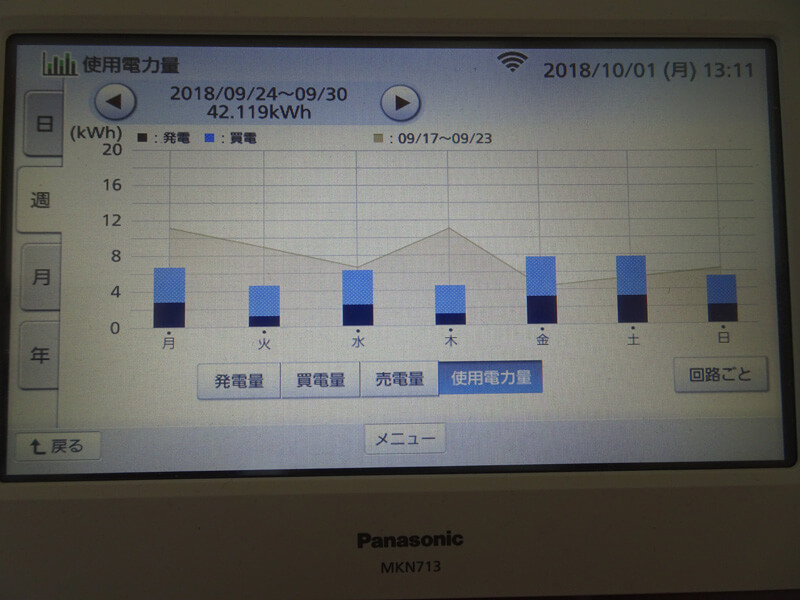
Task: Show the 発電量 graph
Action: pos(238,380)
